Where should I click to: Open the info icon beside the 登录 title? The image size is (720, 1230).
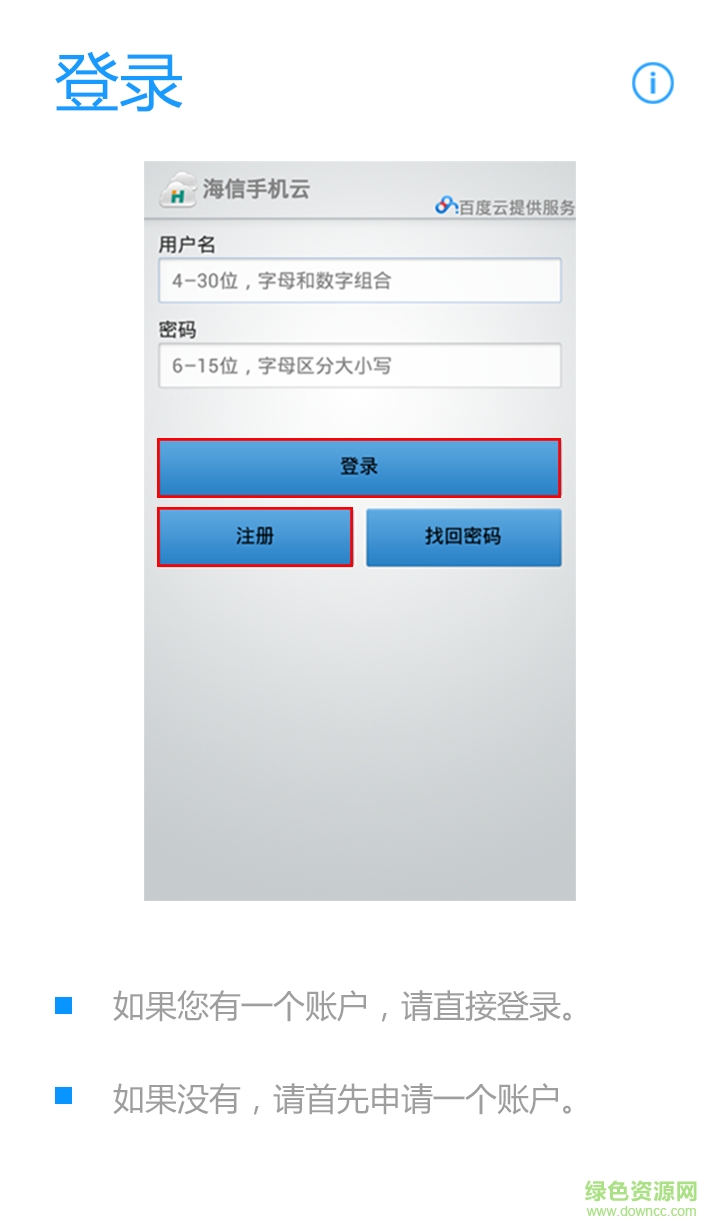pos(653,83)
